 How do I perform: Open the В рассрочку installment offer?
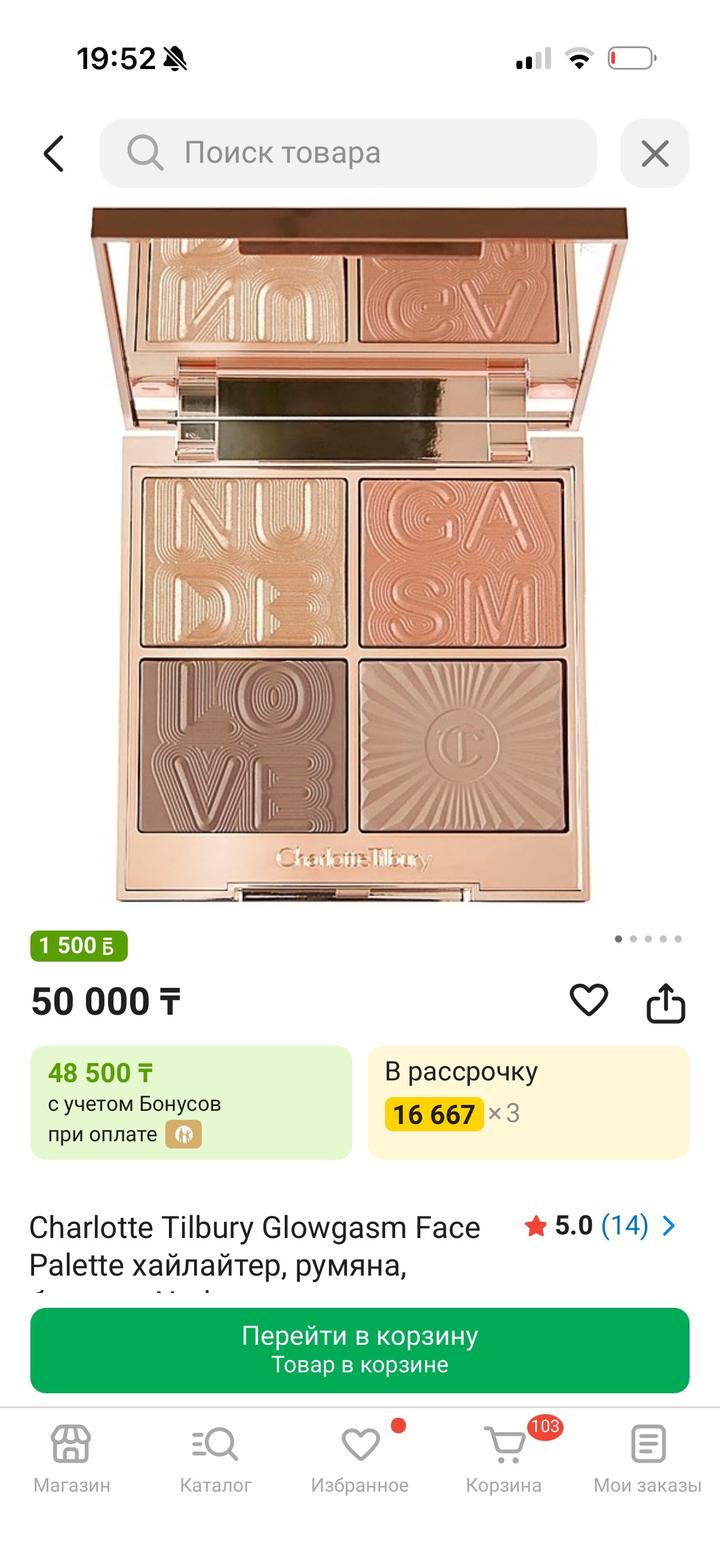[x=528, y=1102]
